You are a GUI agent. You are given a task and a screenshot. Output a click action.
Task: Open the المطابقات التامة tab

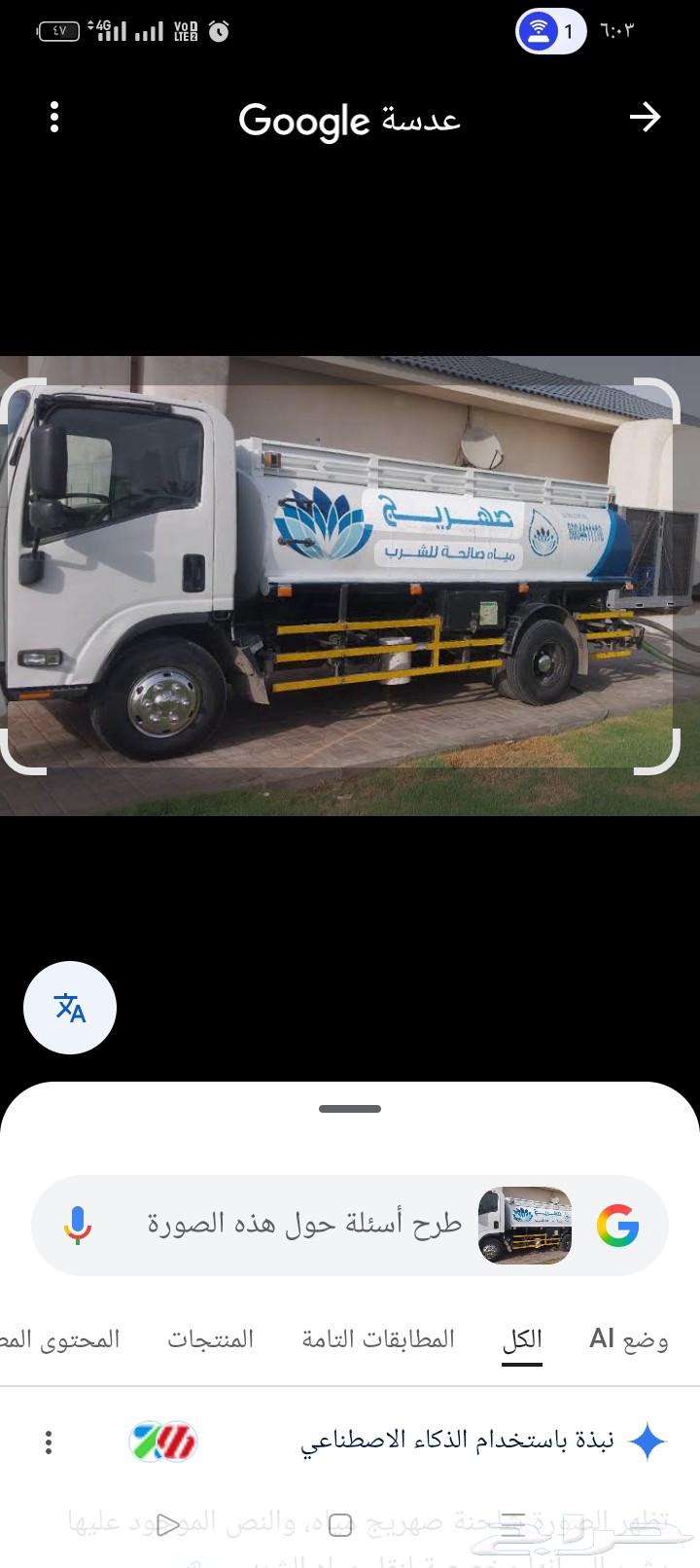[378, 1338]
